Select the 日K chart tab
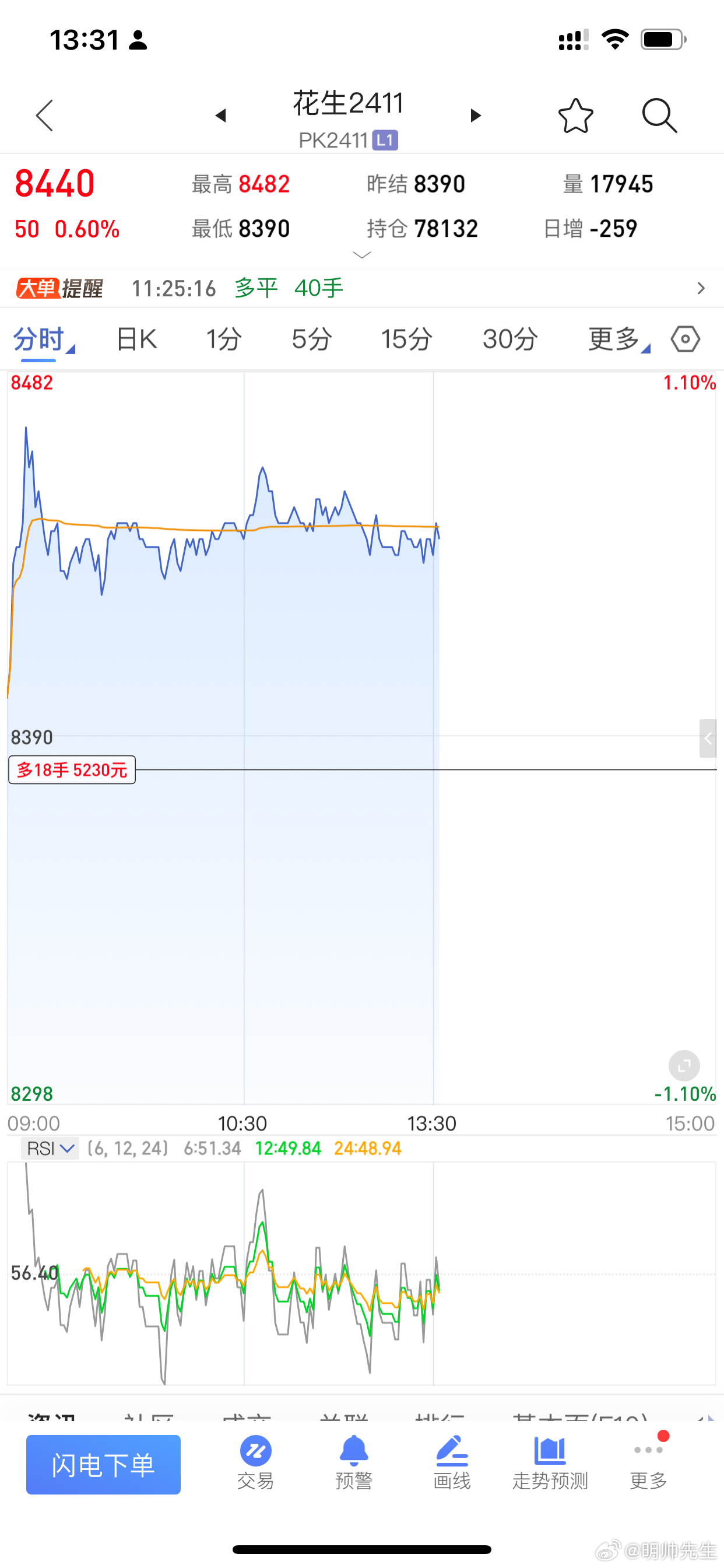 (x=136, y=339)
